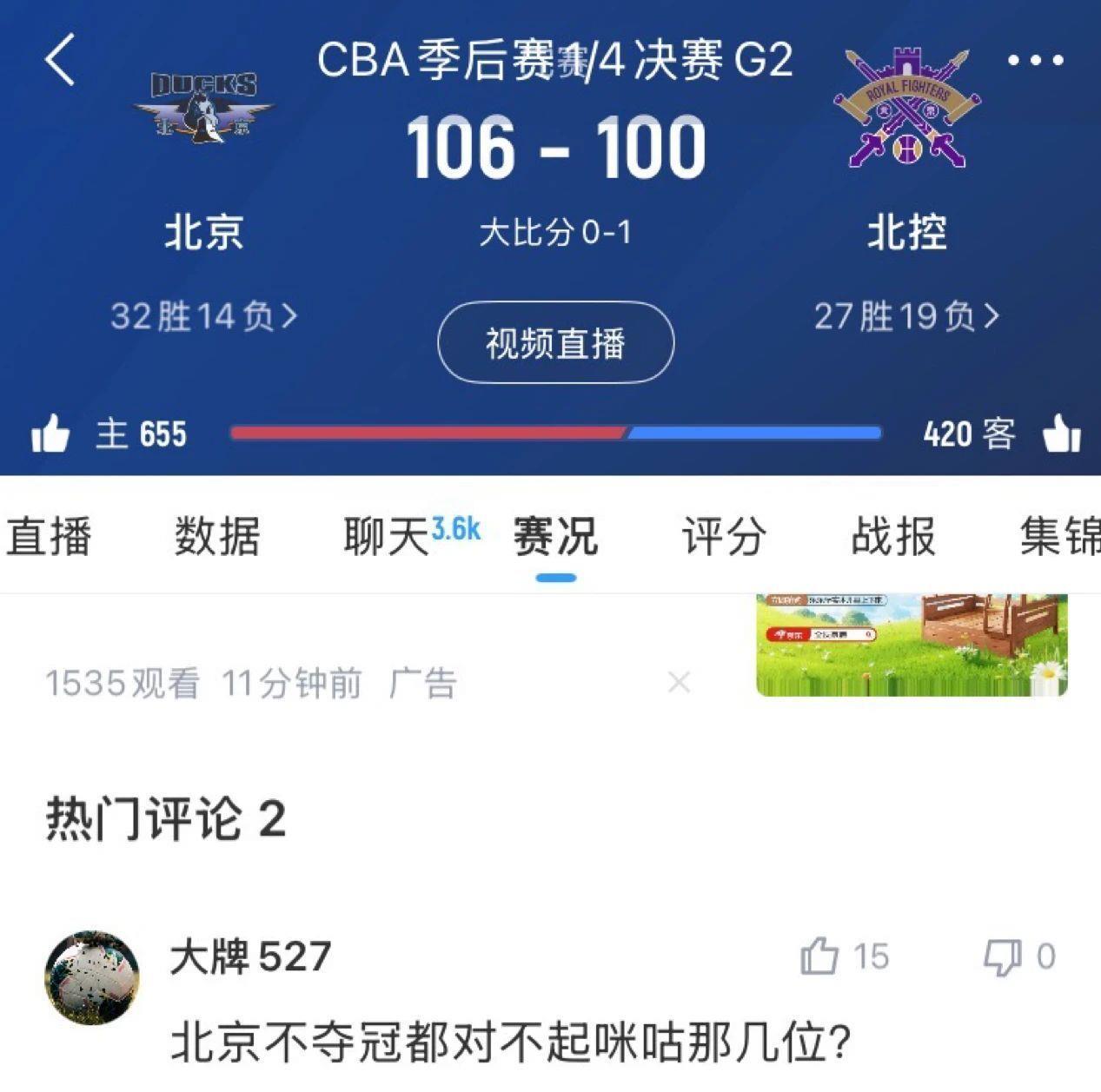Image resolution: width=1101 pixels, height=1092 pixels.
Task: Select the 赛况 tab
Action: click(x=555, y=535)
